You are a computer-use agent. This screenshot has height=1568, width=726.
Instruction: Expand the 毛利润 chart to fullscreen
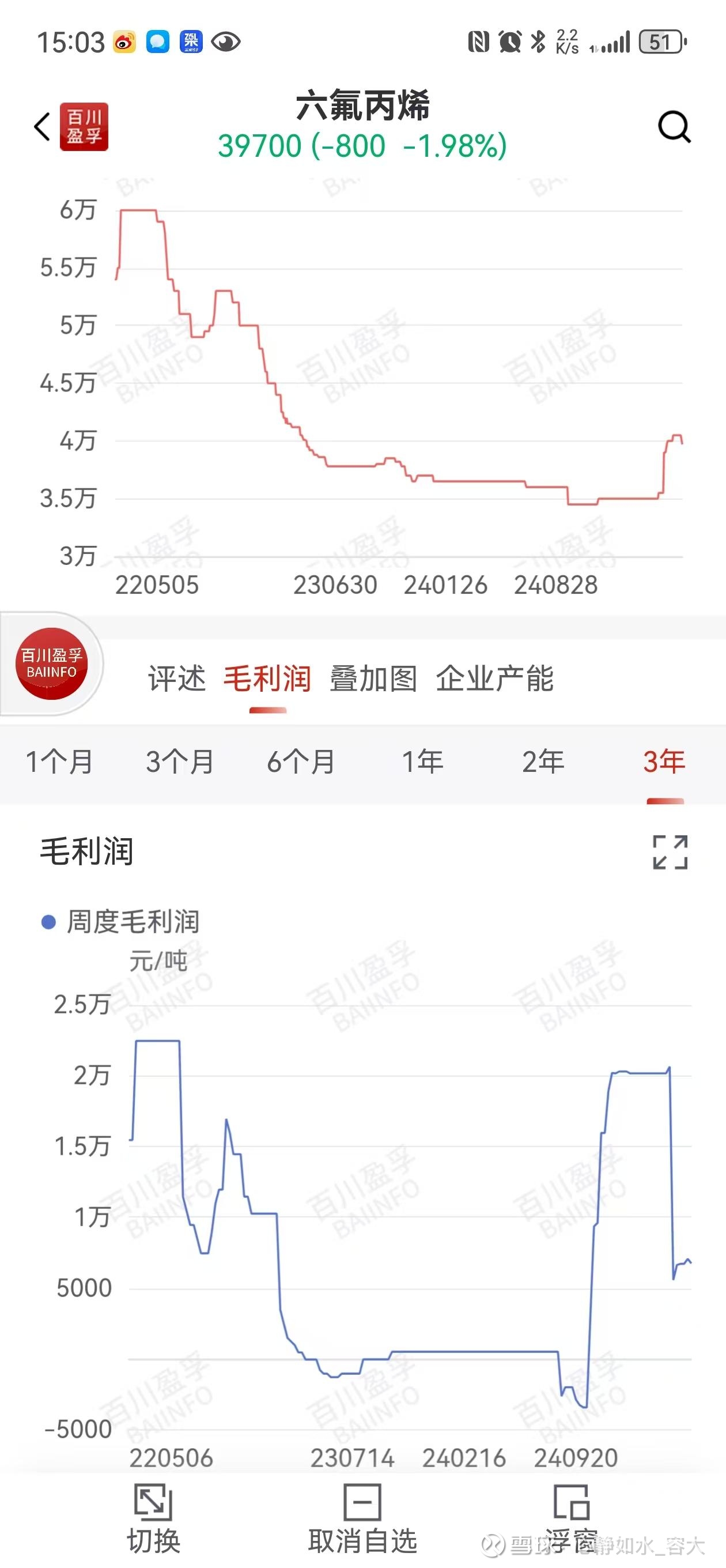click(x=670, y=851)
